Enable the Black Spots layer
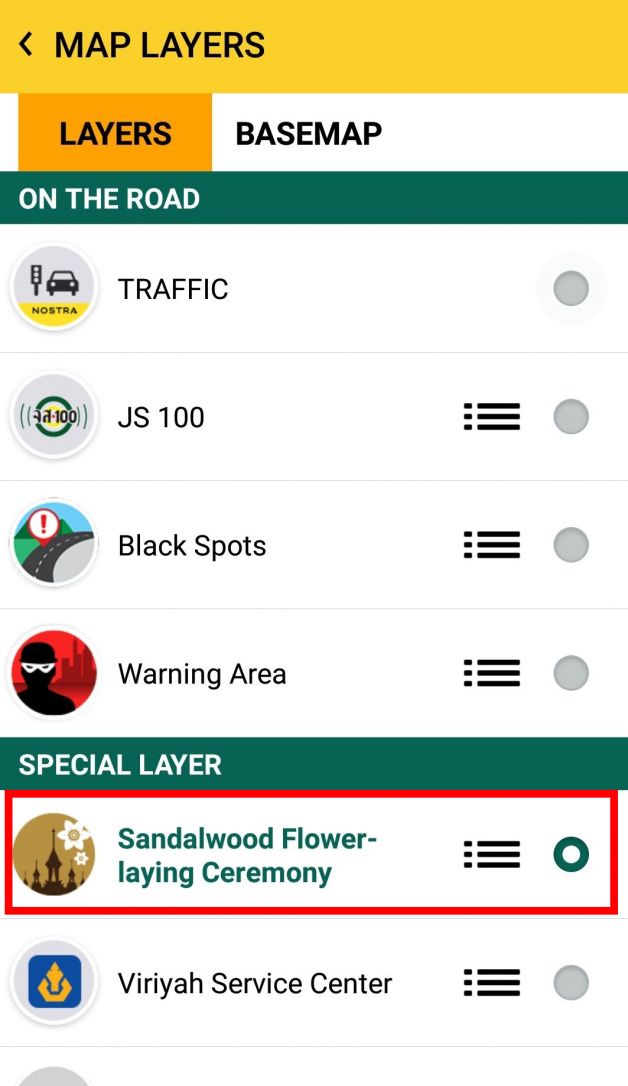This screenshot has height=1086, width=628. coord(571,545)
